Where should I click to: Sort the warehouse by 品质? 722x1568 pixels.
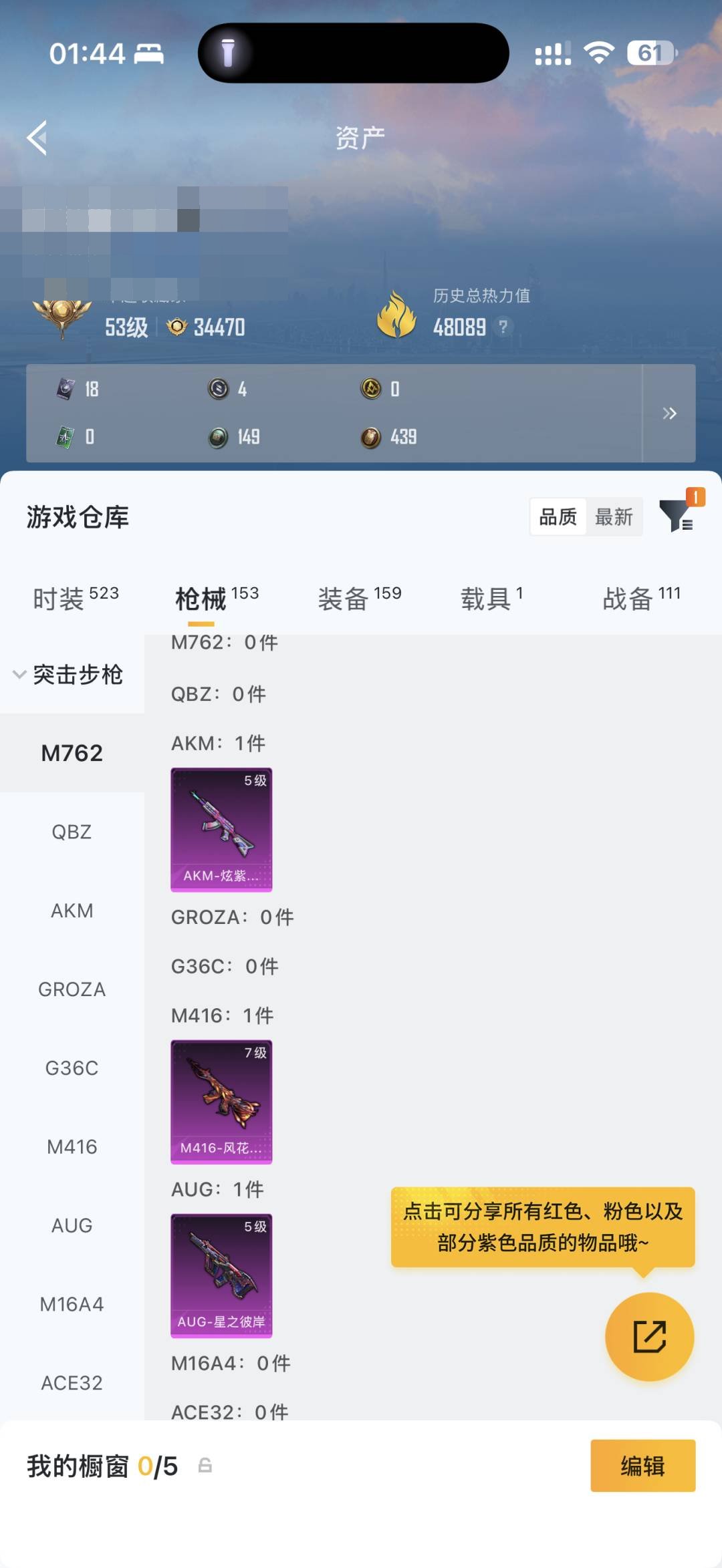[x=558, y=516]
